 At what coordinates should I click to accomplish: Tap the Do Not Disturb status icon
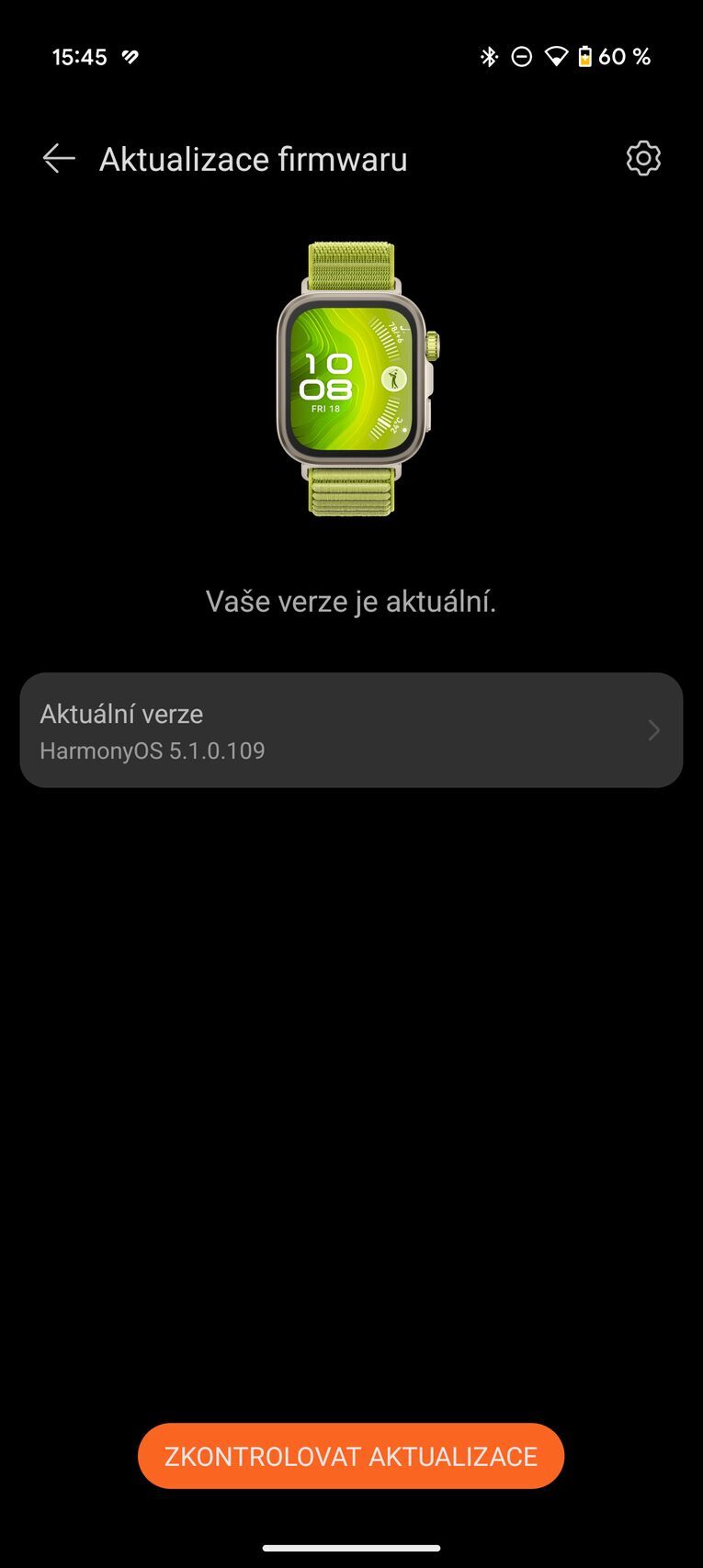(x=521, y=57)
